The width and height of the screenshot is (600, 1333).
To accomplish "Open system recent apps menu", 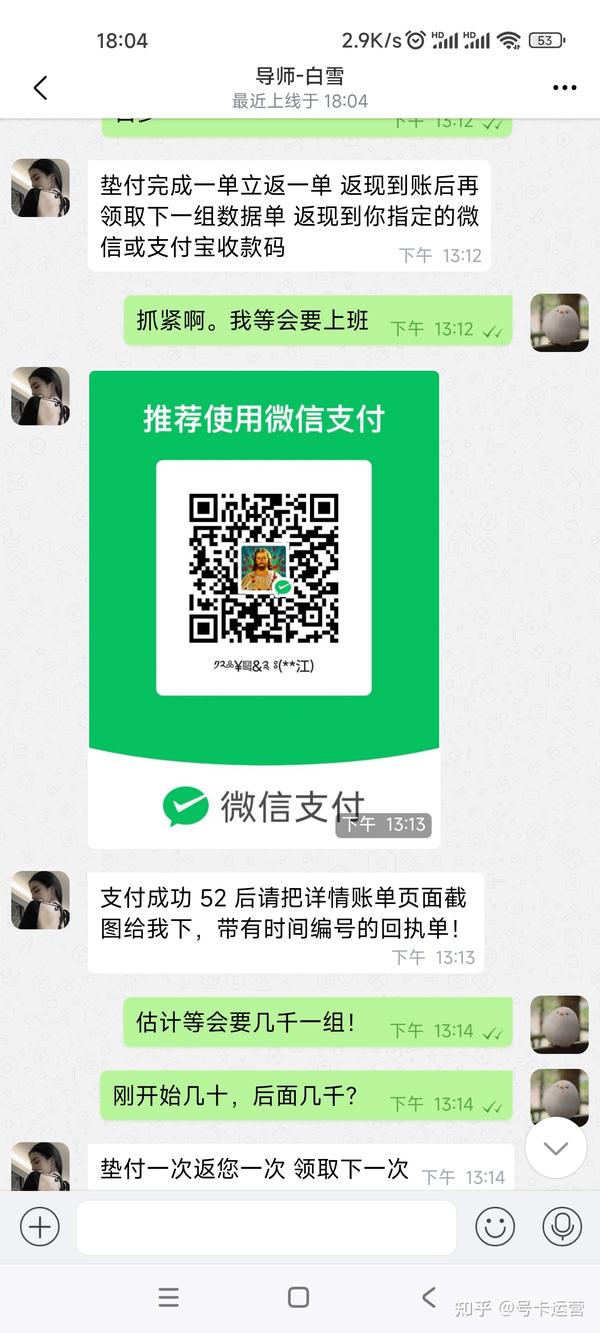I will (168, 1297).
